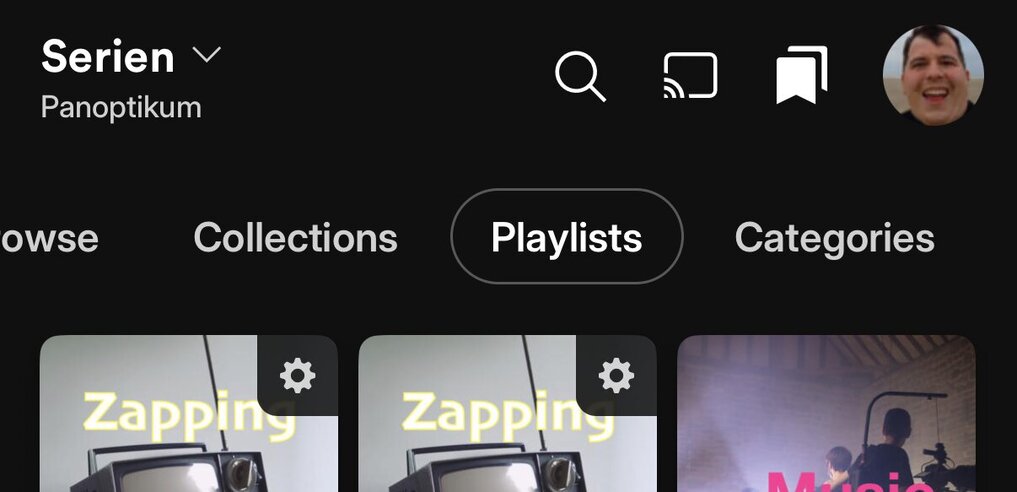Switch to the Categories tab
This screenshot has width=1017, height=492.
[834, 238]
